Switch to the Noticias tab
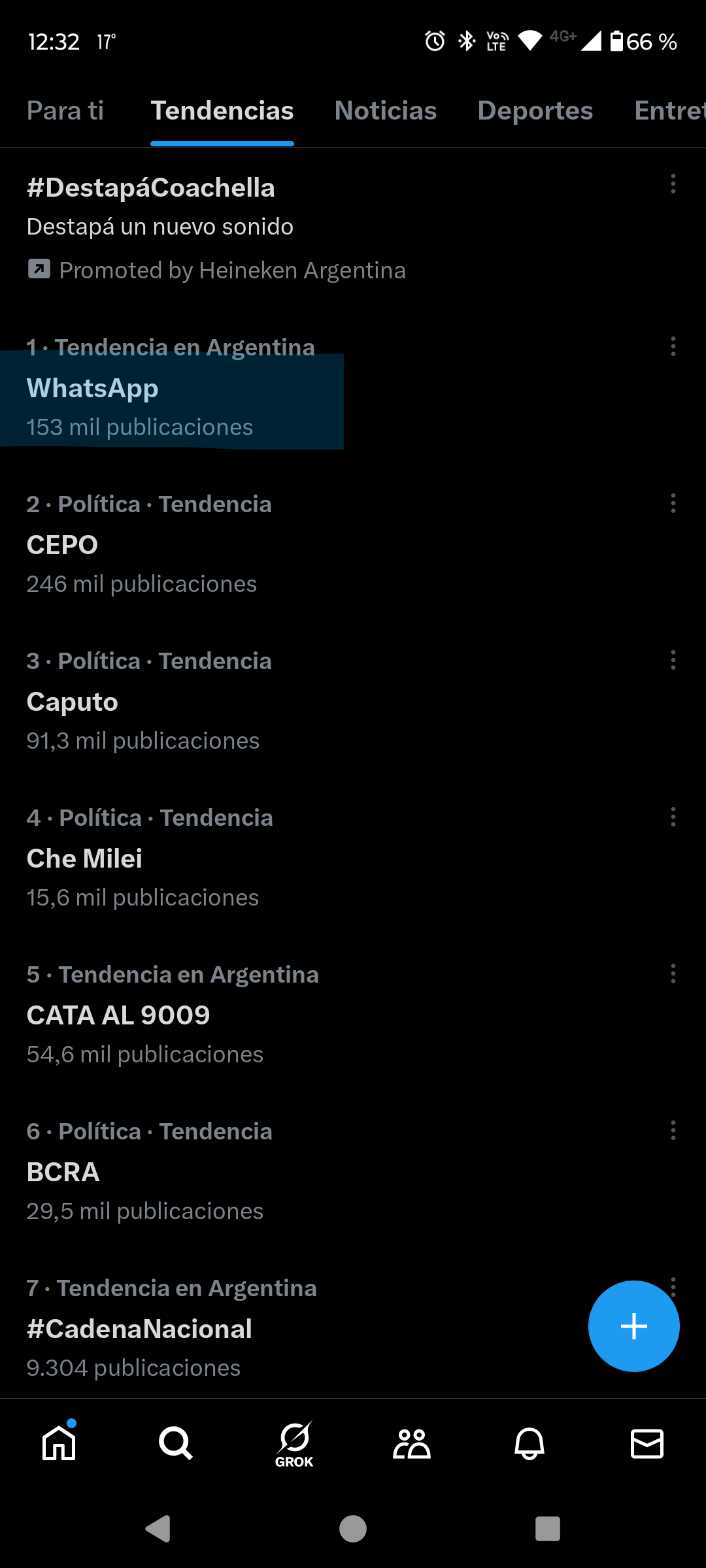This screenshot has height=1568, width=706. (386, 111)
